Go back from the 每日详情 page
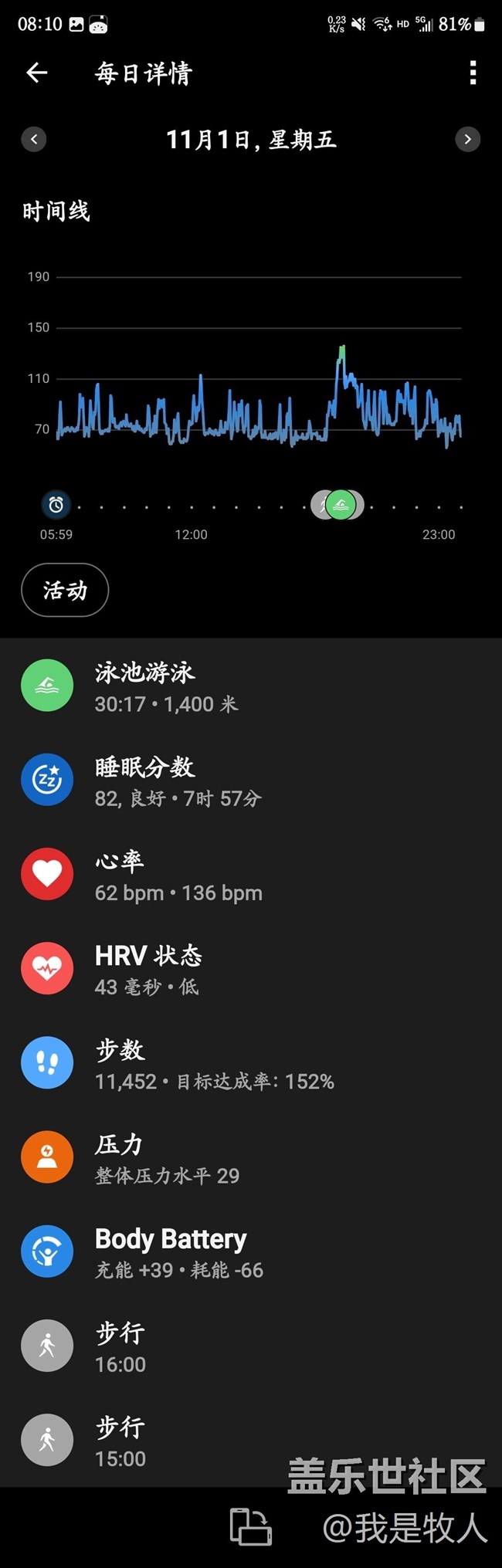Viewport: 502px width, 1568px height. click(37, 73)
